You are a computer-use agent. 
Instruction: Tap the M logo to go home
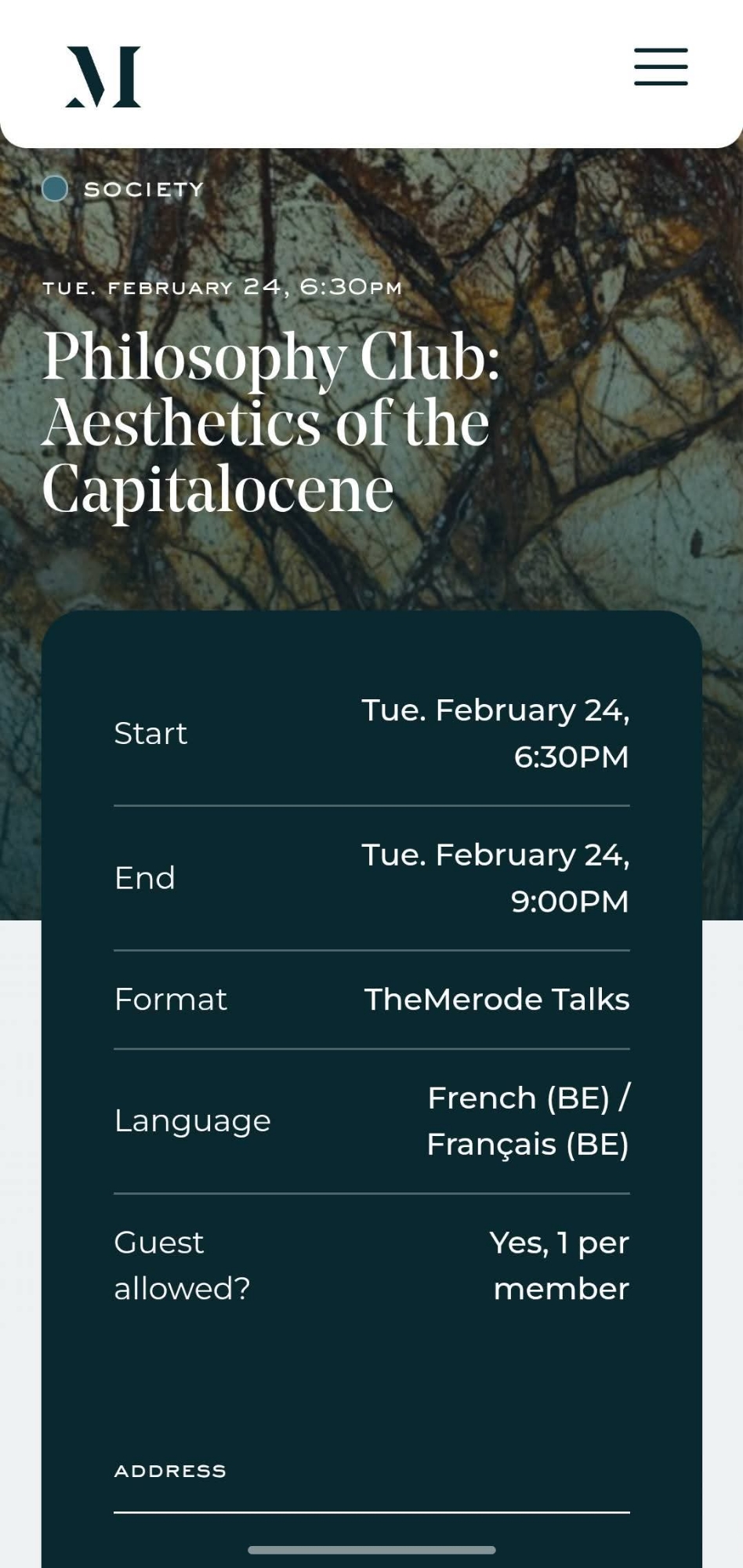click(x=103, y=77)
